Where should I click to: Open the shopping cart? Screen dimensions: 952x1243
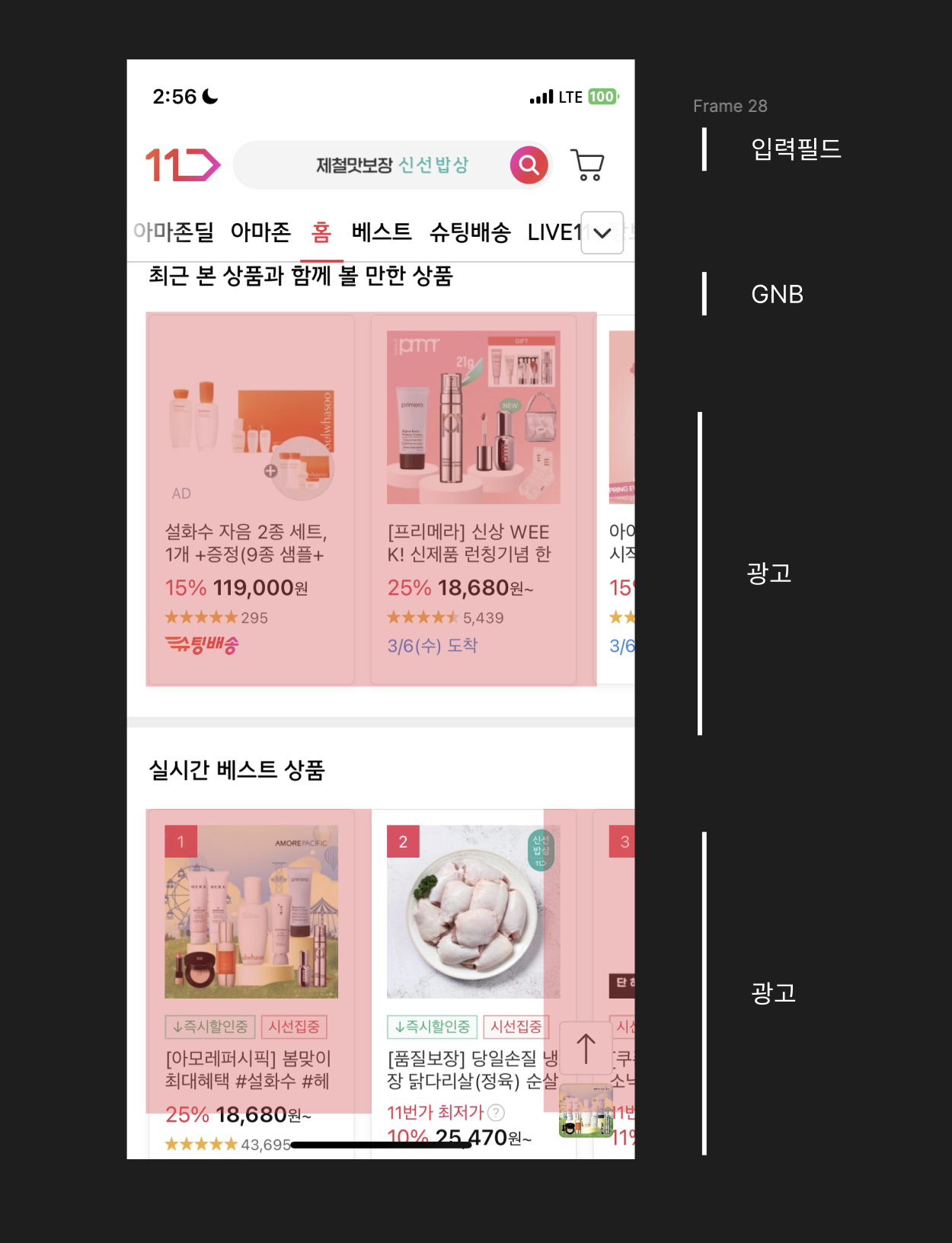point(587,165)
